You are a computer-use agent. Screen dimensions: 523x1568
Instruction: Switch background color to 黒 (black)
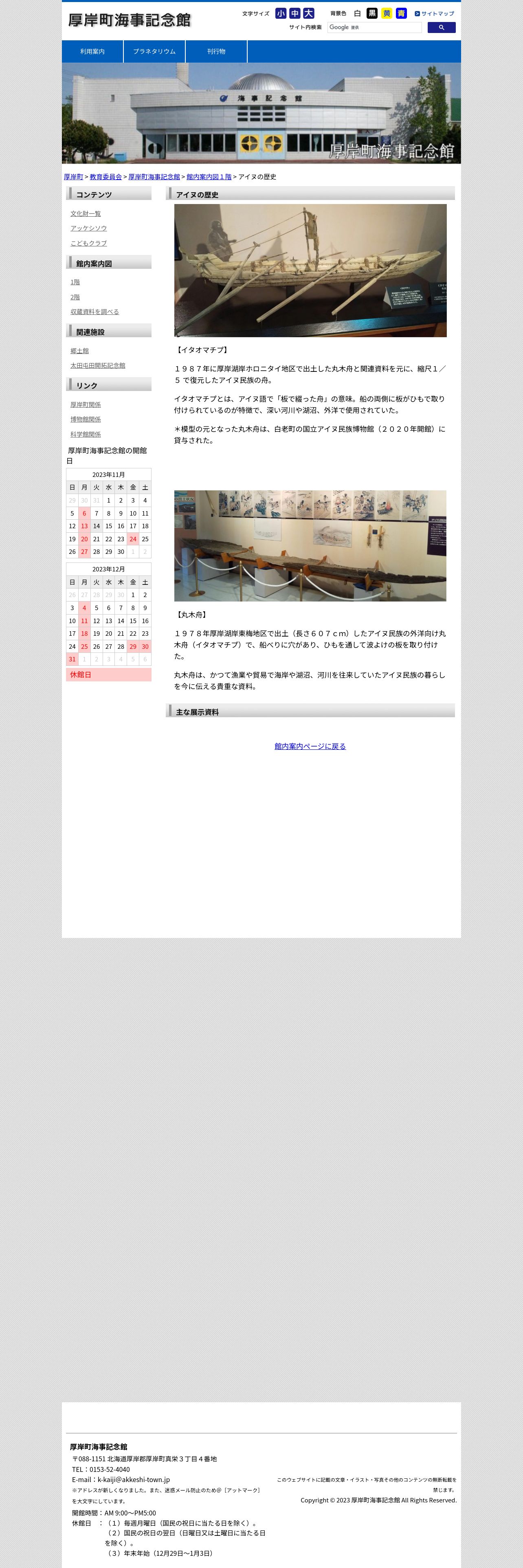tap(372, 13)
